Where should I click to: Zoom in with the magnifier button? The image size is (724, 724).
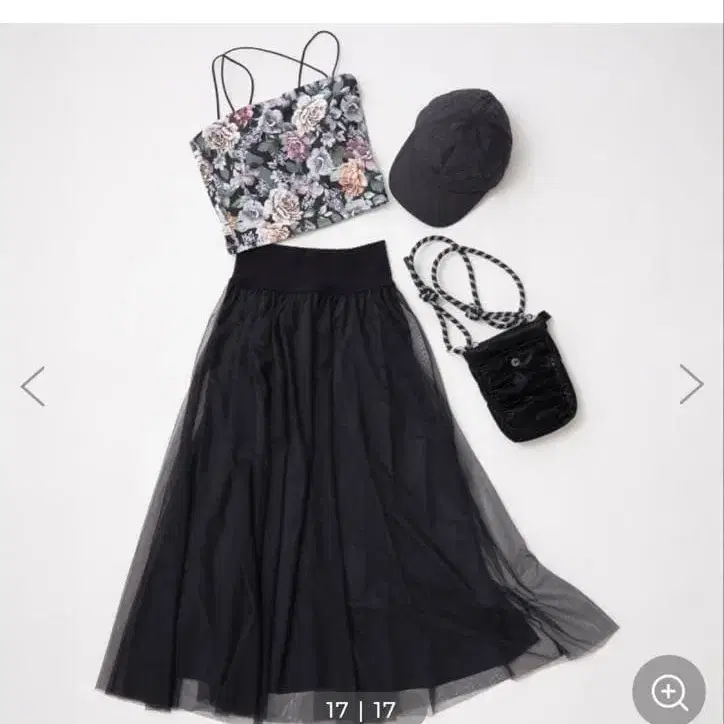tap(669, 691)
